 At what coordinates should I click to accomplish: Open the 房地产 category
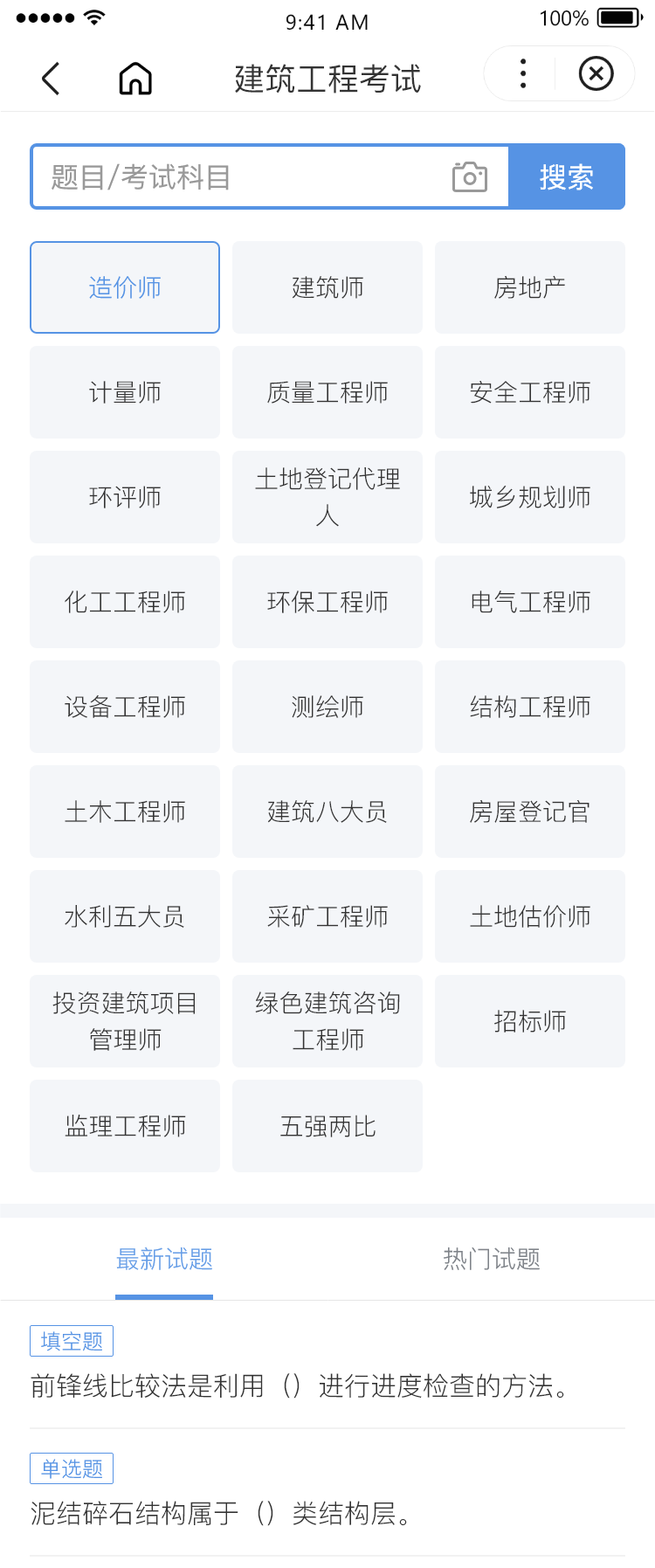pyautogui.click(x=530, y=287)
